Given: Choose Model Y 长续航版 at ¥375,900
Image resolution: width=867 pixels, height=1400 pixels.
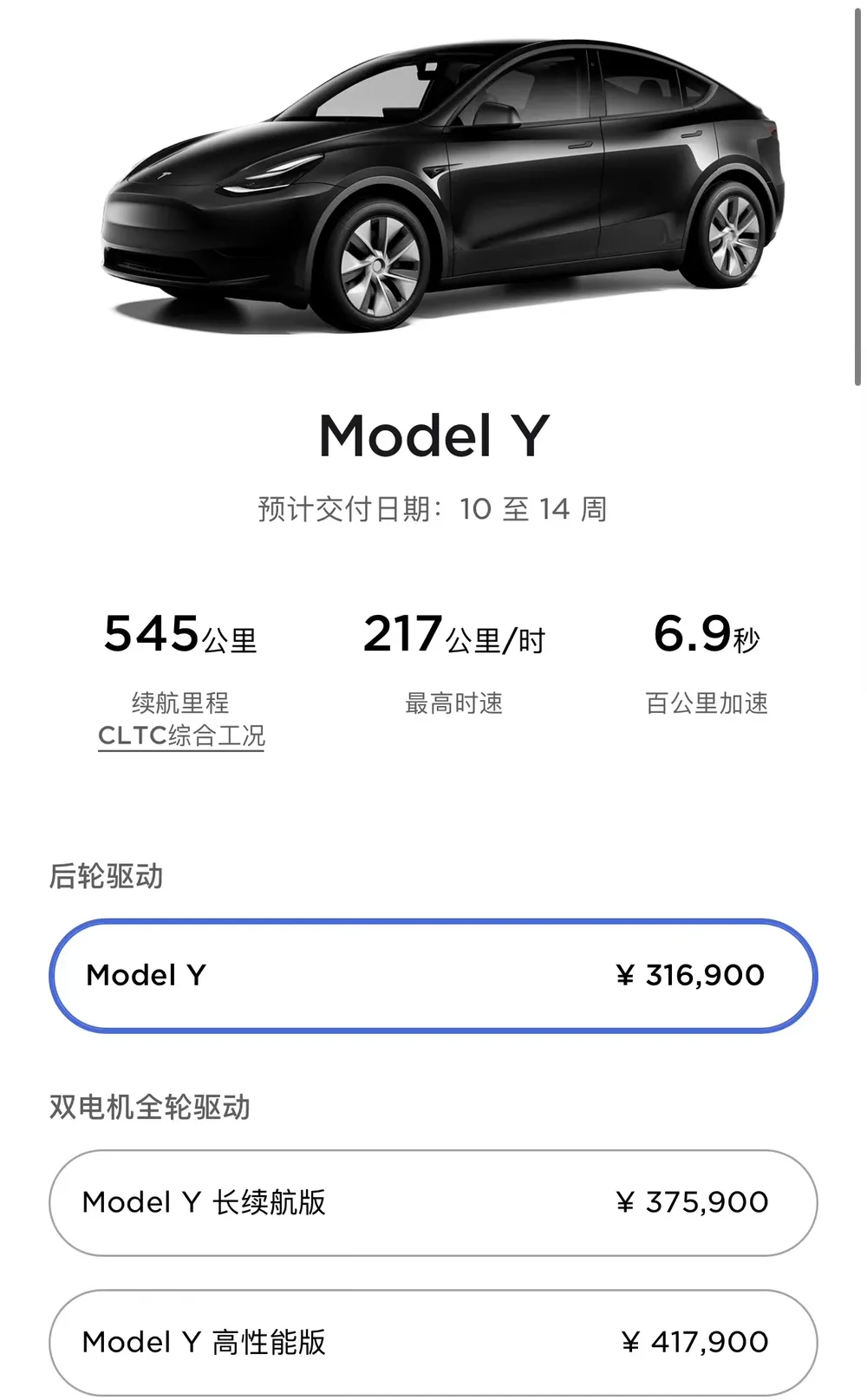Looking at the screenshot, I should (x=433, y=1202).
